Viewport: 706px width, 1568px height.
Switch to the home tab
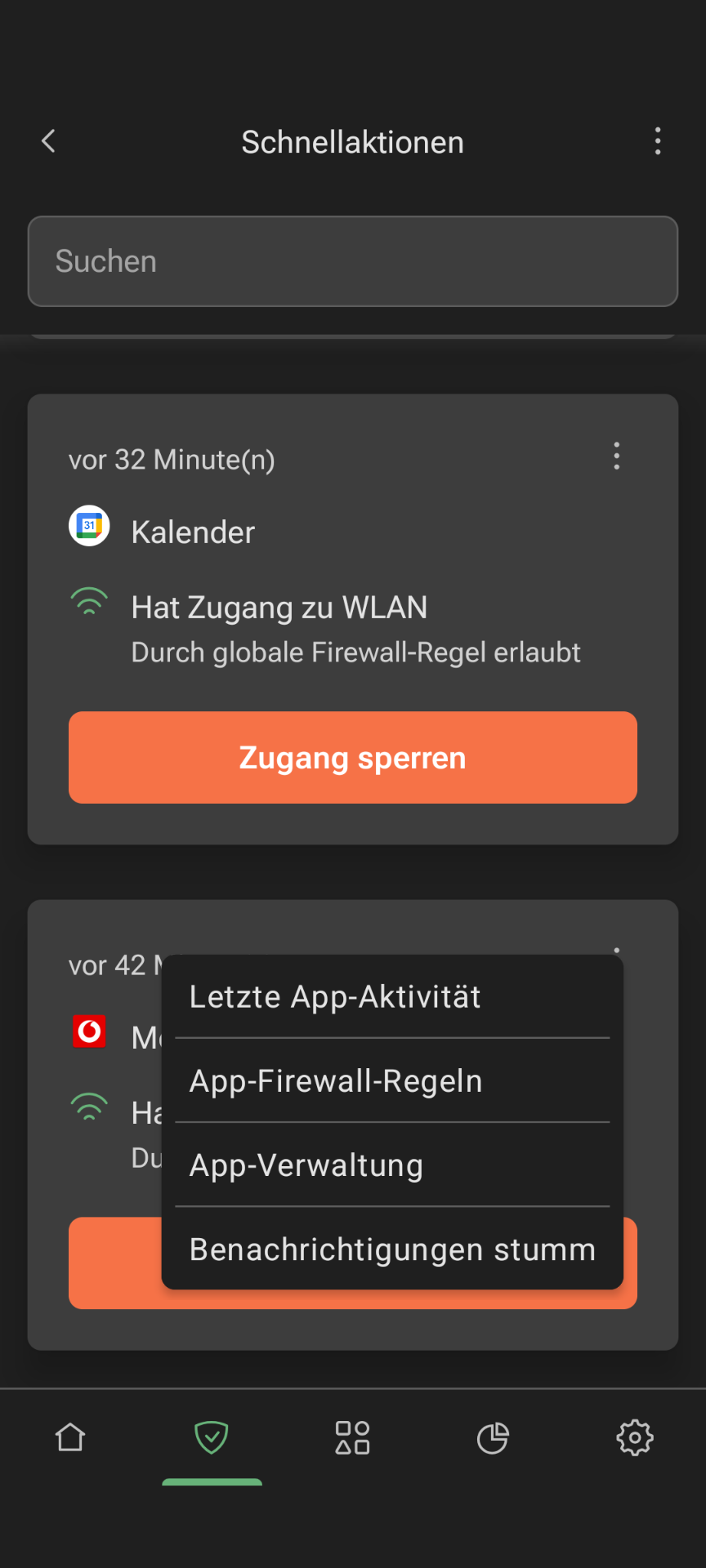(x=70, y=1437)
